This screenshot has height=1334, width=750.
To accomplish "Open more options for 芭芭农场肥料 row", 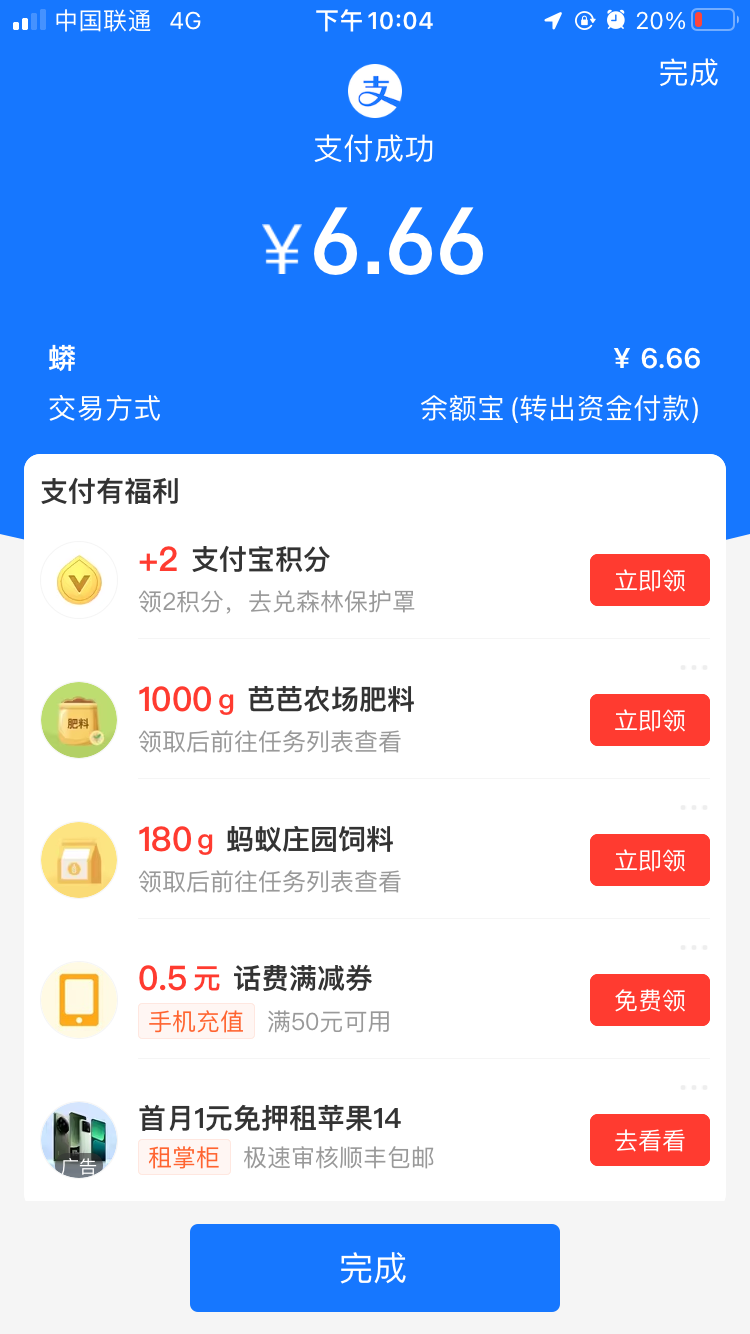I will click(x=693, y=667).
